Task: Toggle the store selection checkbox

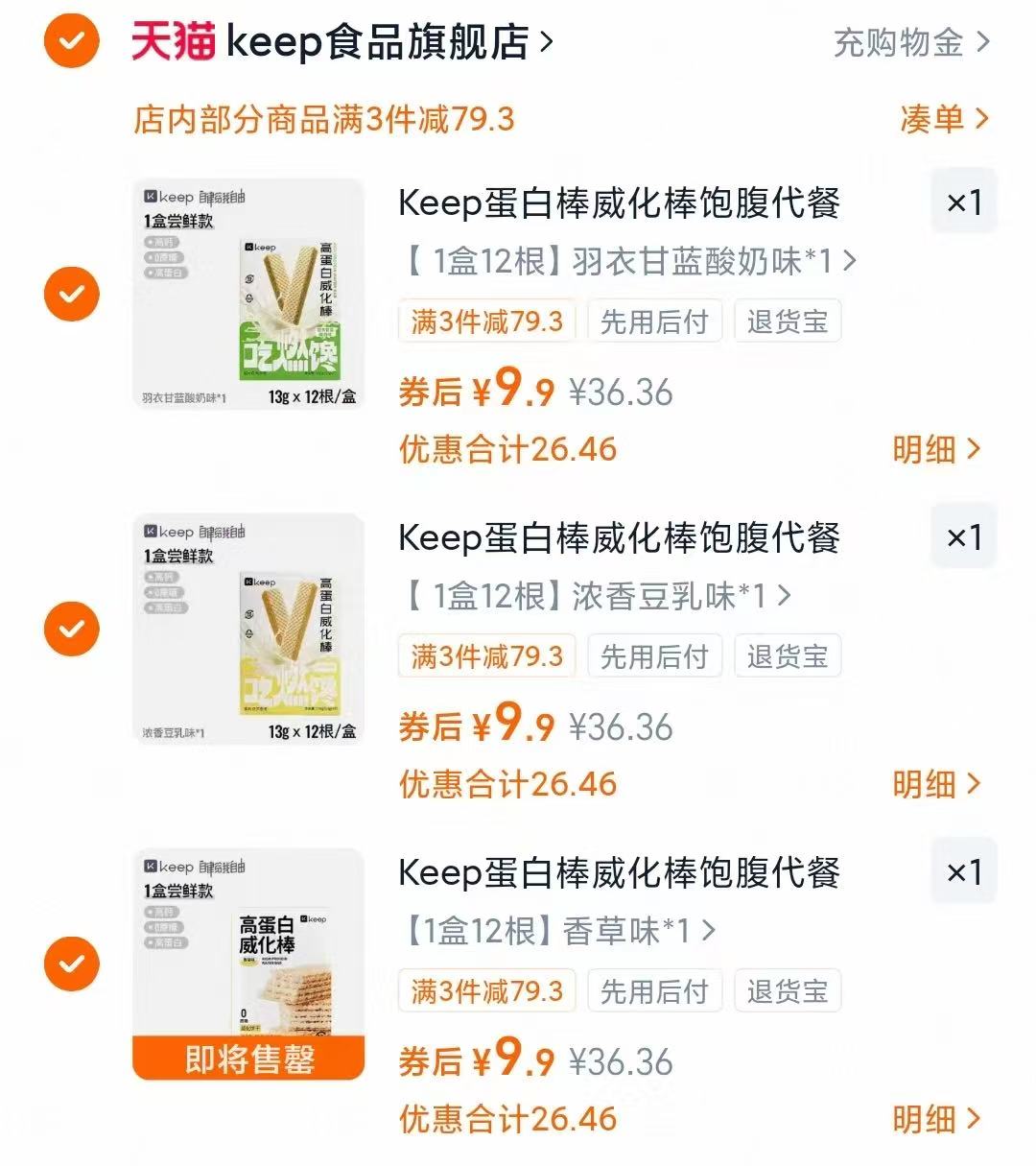Action: click(x=70, y=42)
